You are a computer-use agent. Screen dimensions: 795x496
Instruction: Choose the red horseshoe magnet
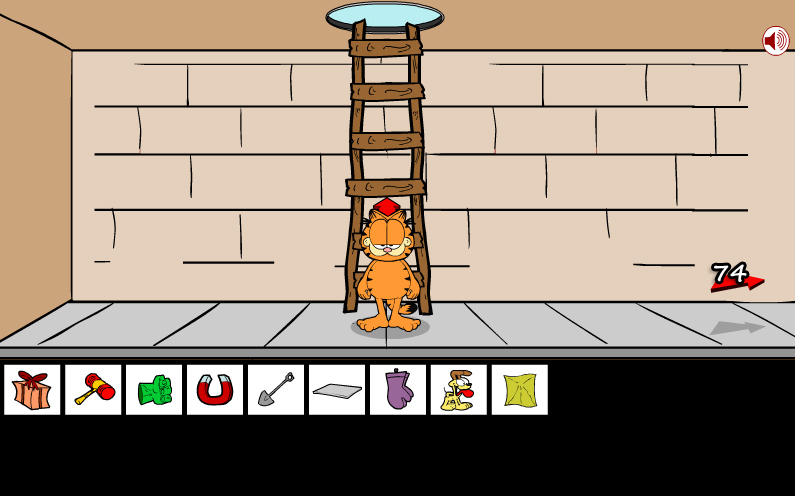[215, 390]
